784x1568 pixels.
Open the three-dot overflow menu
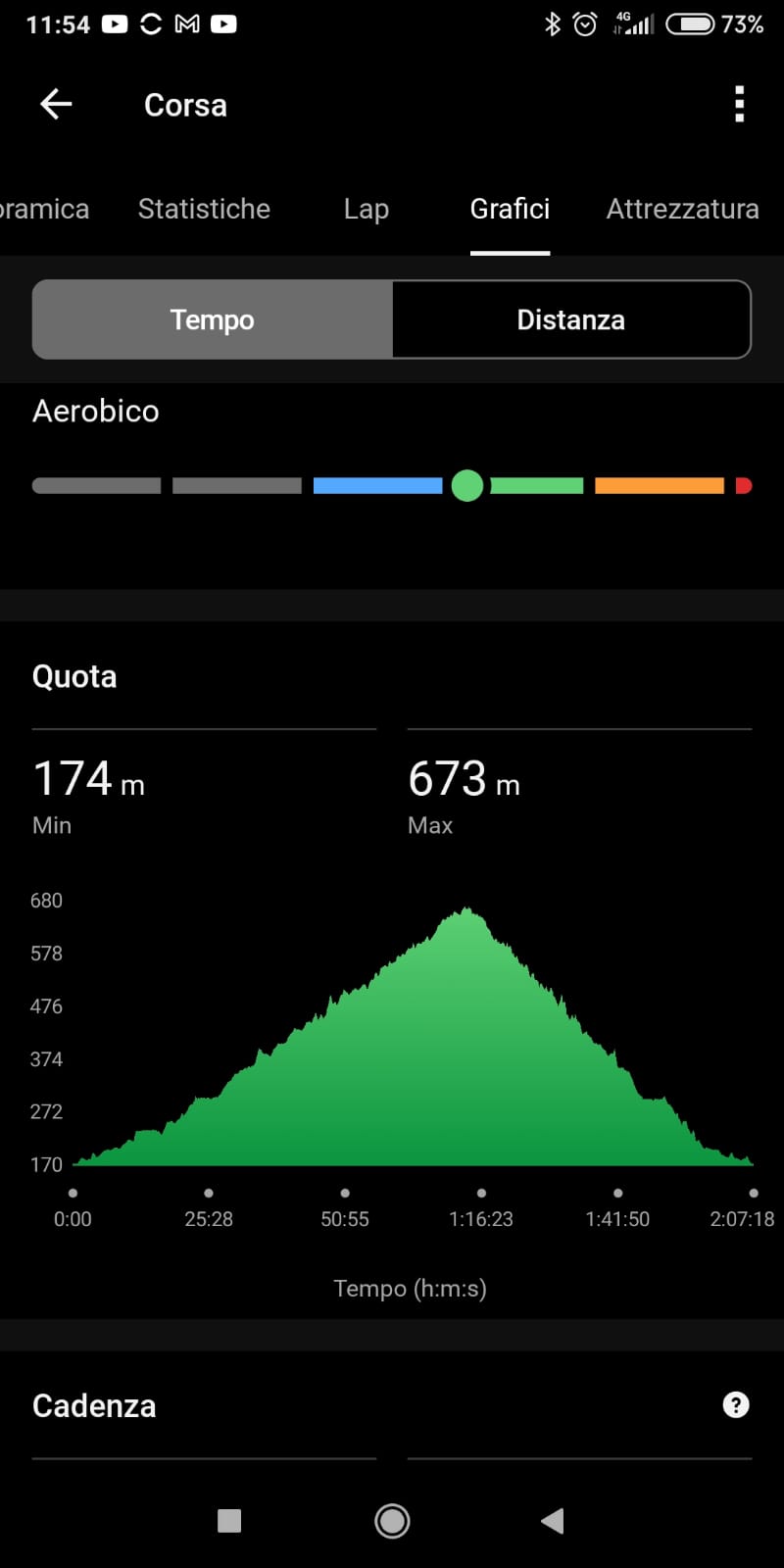[740, 104]
